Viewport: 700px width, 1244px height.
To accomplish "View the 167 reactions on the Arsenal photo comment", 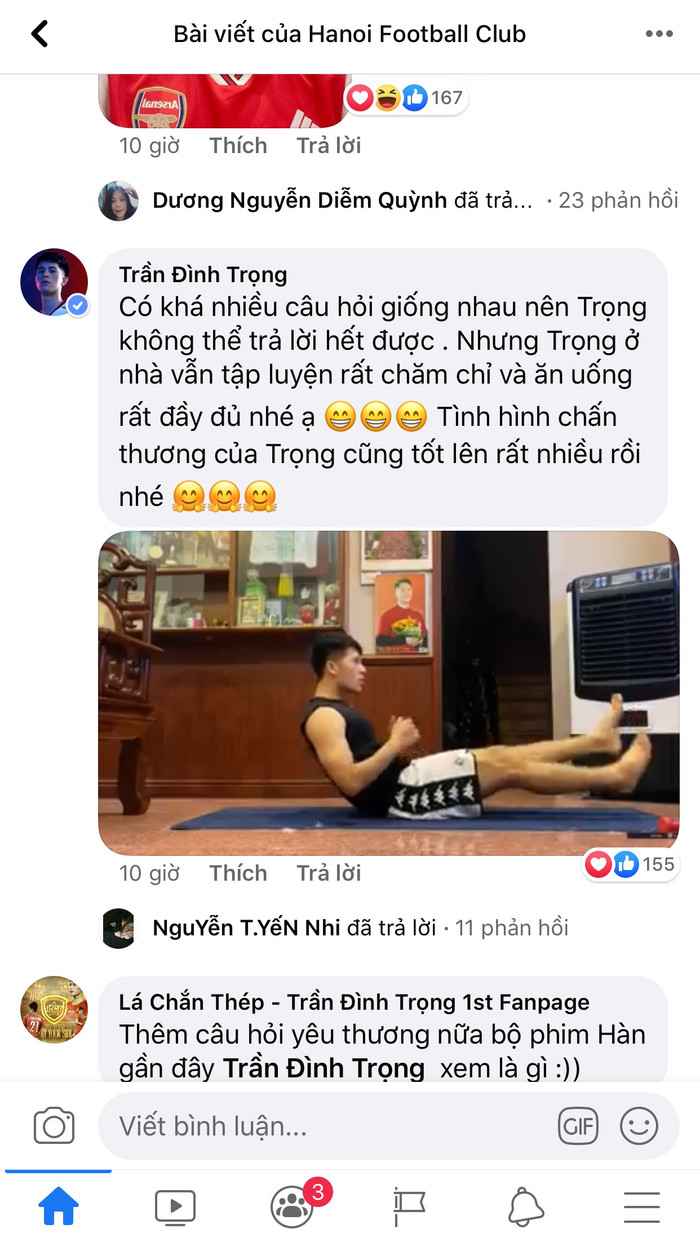I will (x=406, y=97).
